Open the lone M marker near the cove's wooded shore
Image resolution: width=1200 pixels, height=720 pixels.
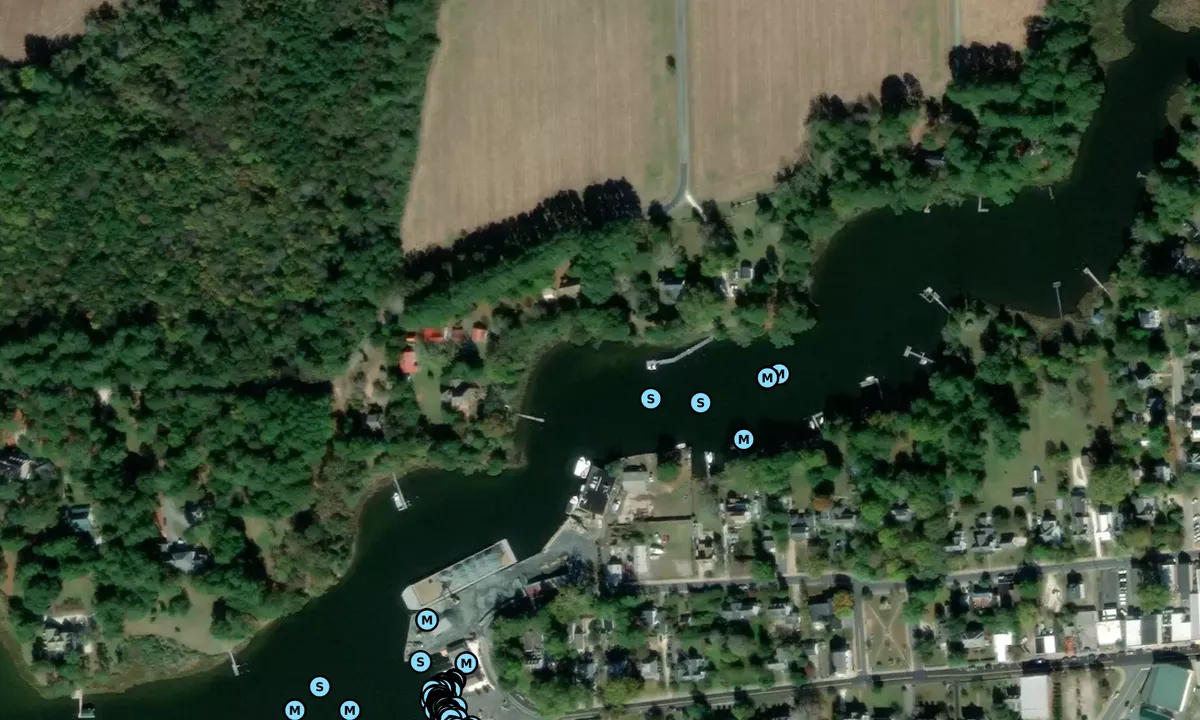pos(743,439)
